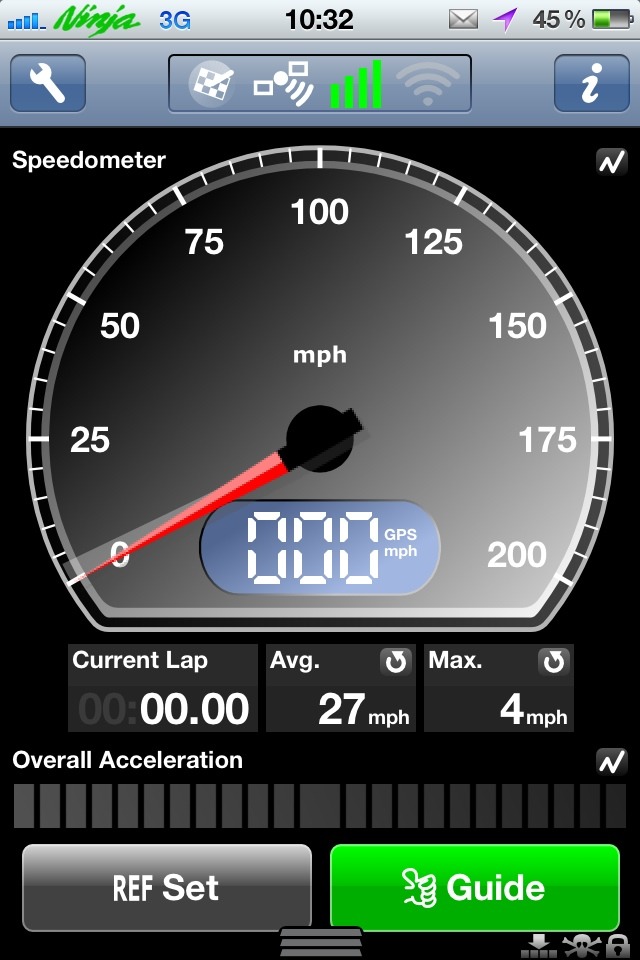Viewport: 640px width, 960px height.
Task: Open the Speedometer graph icon
Action: click(x=611, y=163)
